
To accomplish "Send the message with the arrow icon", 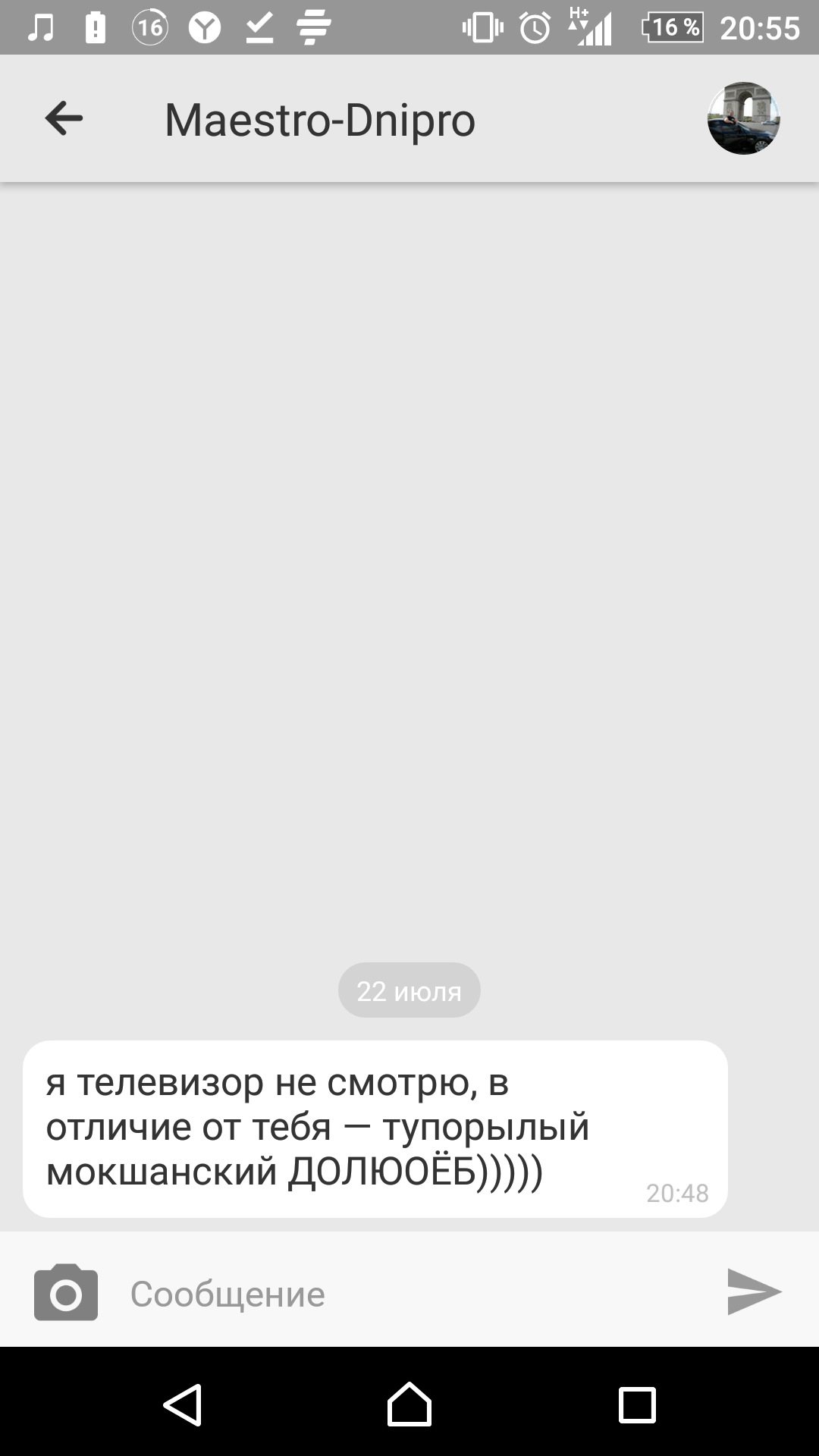I will tap(754, 1291).
